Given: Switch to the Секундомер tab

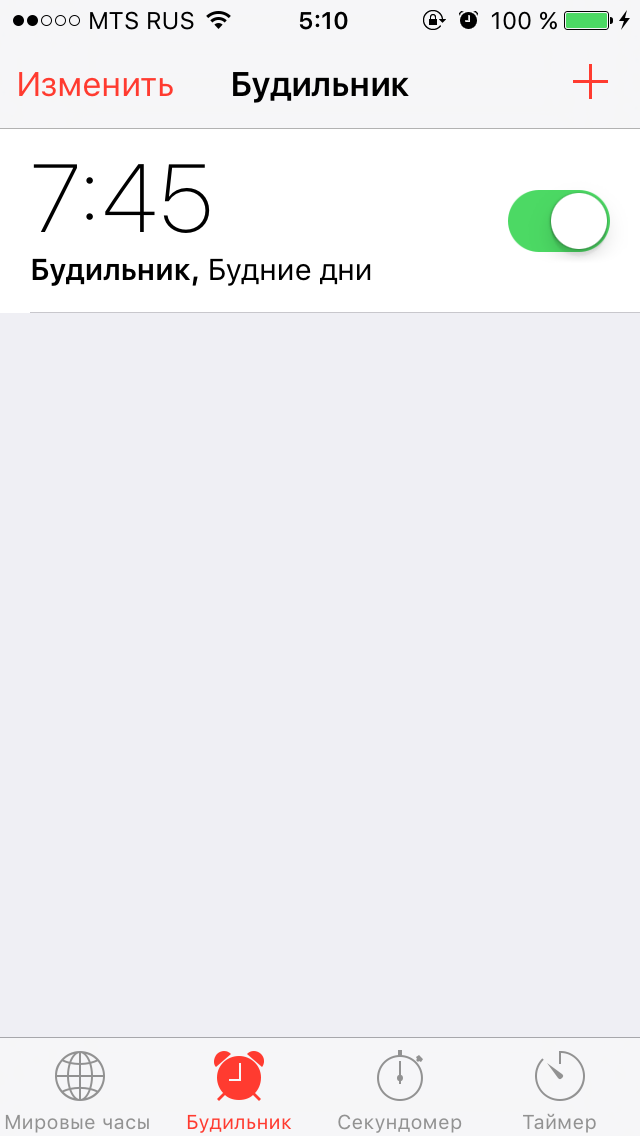Looking at the screenshot, I should pyautogui.click(x=399, y=1089).
